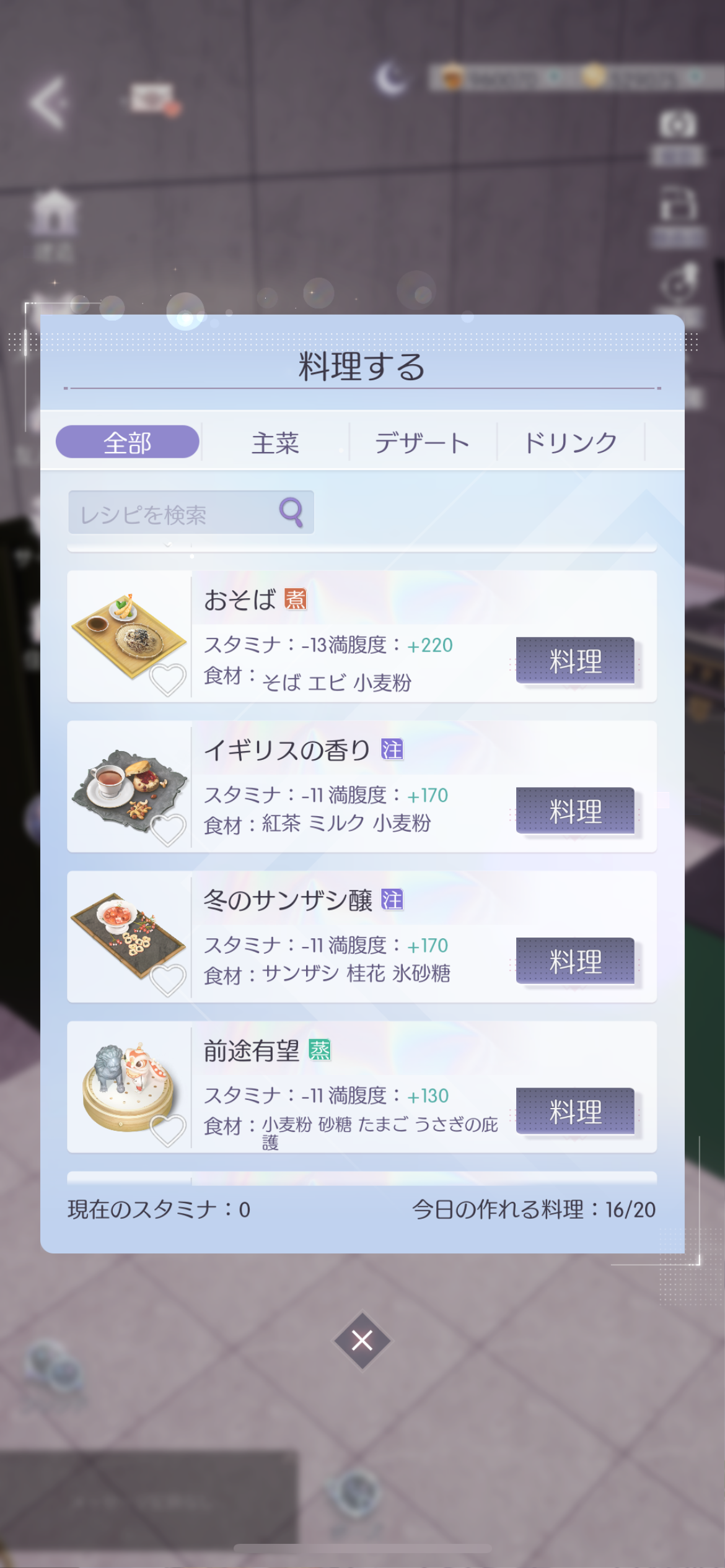Favorite イギリスの香り with its heart icon

167,830
